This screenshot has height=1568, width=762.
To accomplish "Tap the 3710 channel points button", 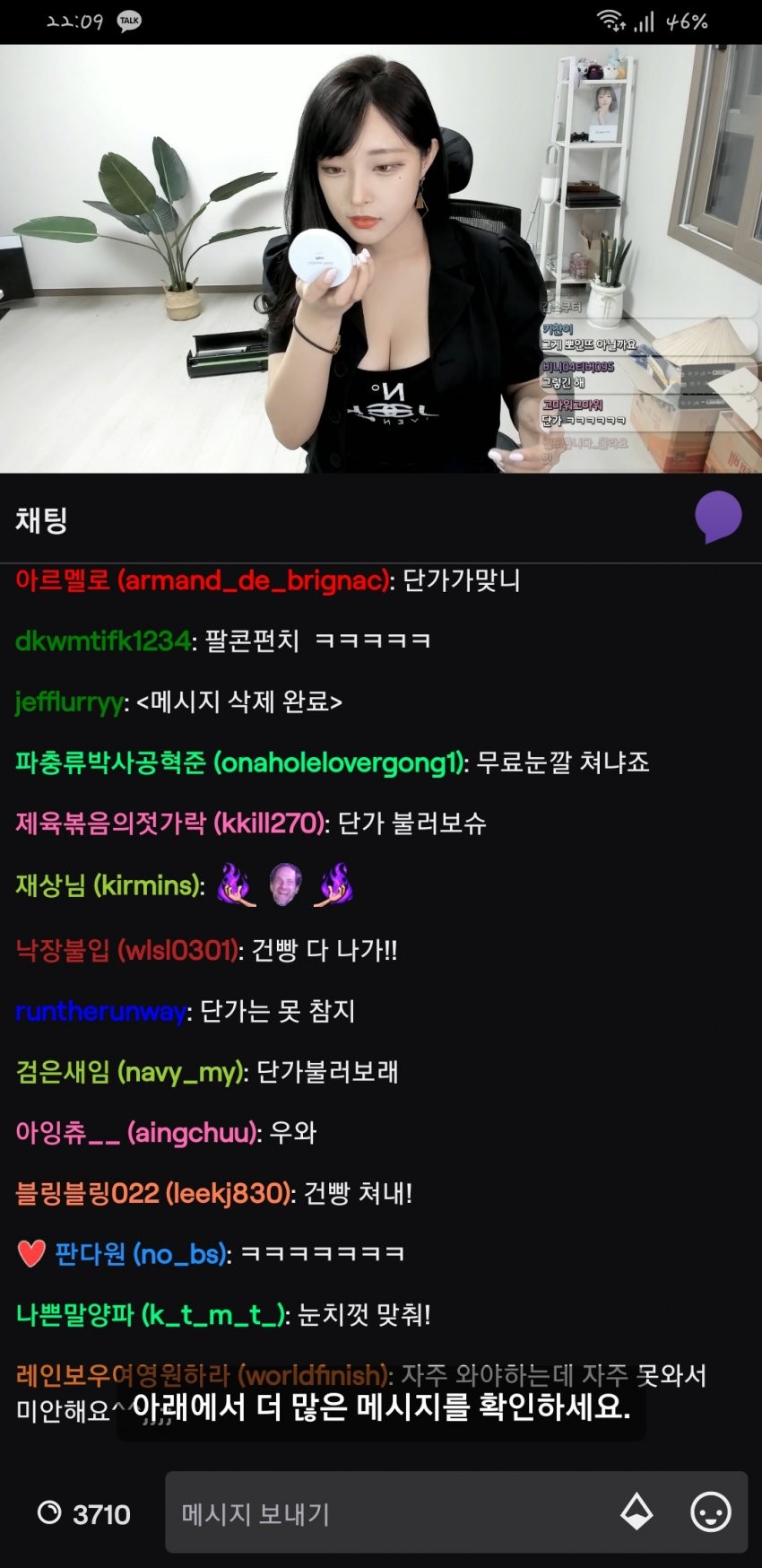I will tap(84, 1514).
